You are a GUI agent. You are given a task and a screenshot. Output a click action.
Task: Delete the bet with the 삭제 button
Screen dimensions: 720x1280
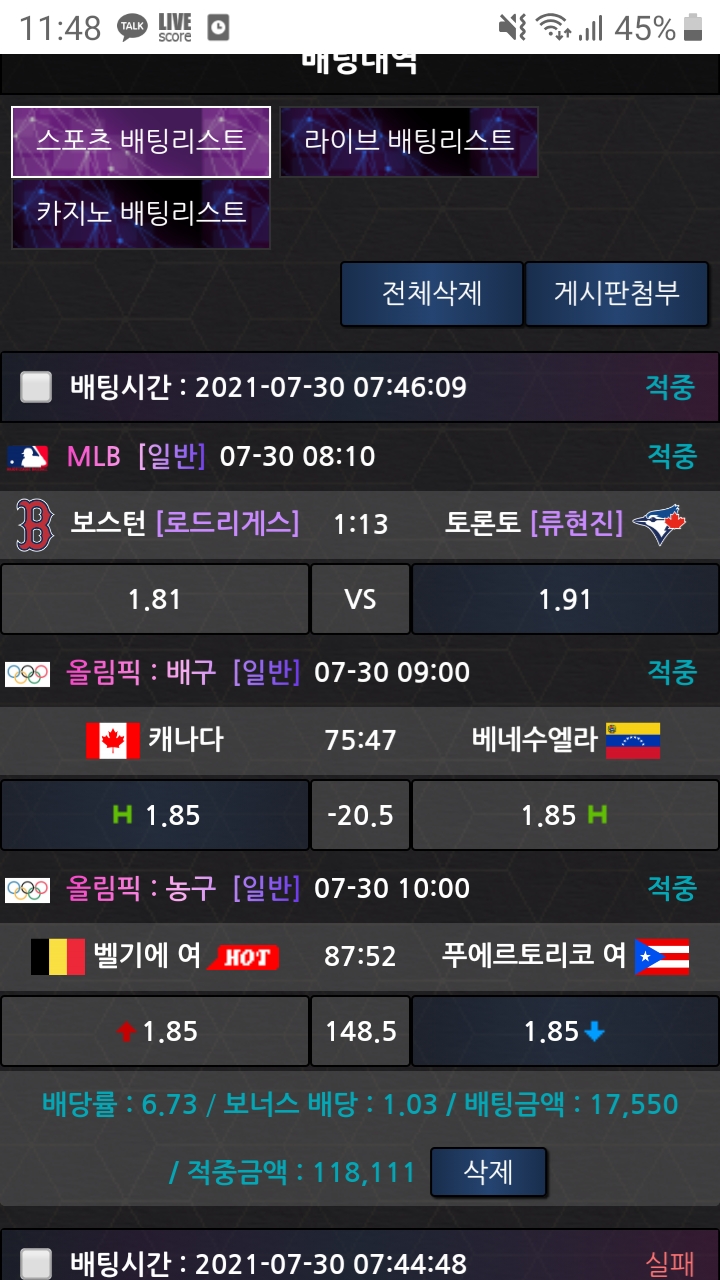tap(489, 1172)
